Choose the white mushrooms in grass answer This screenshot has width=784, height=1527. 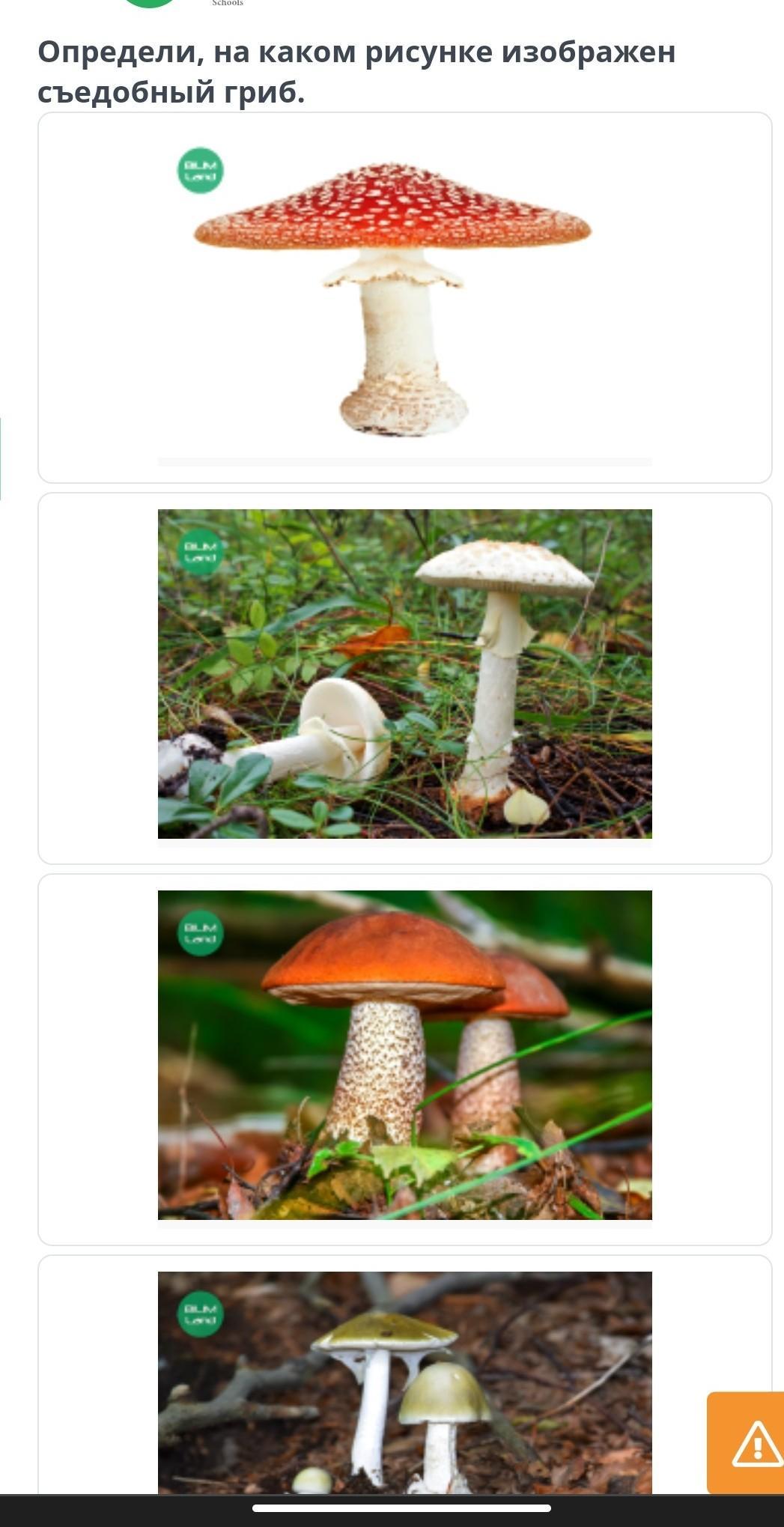404,674
